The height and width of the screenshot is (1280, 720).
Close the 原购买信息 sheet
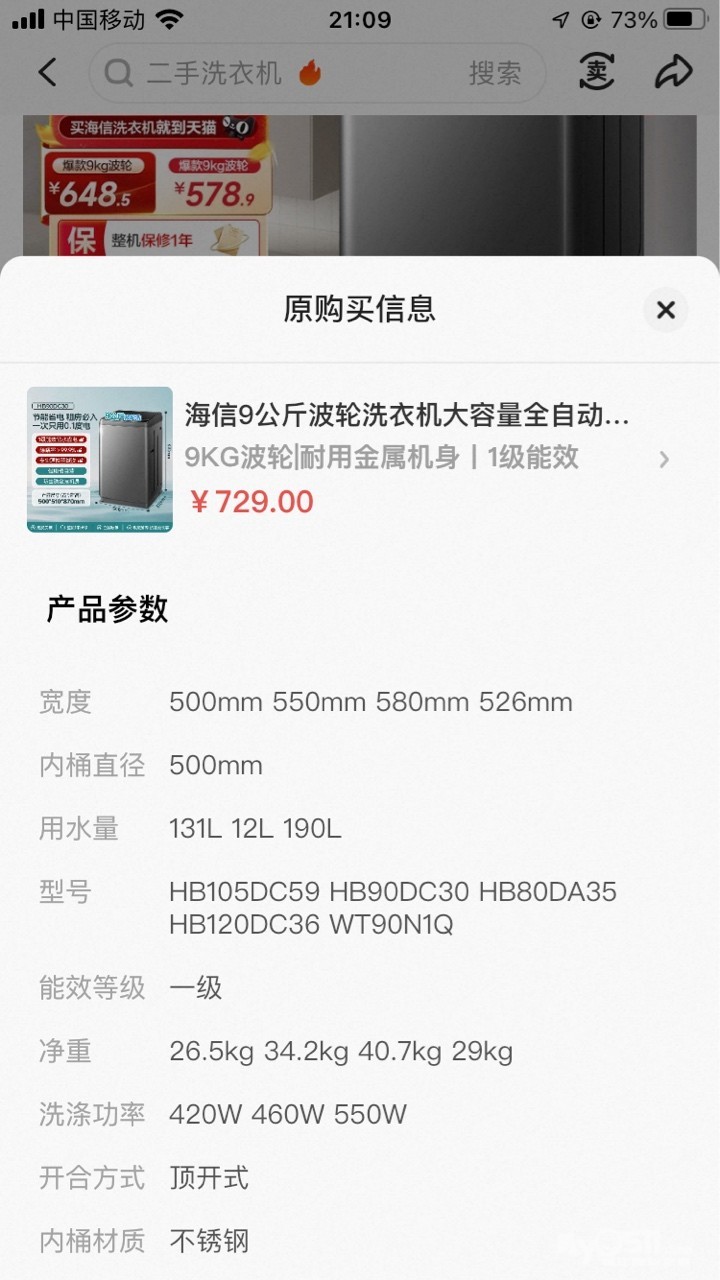pyautogui.click(x=665, y=310)
